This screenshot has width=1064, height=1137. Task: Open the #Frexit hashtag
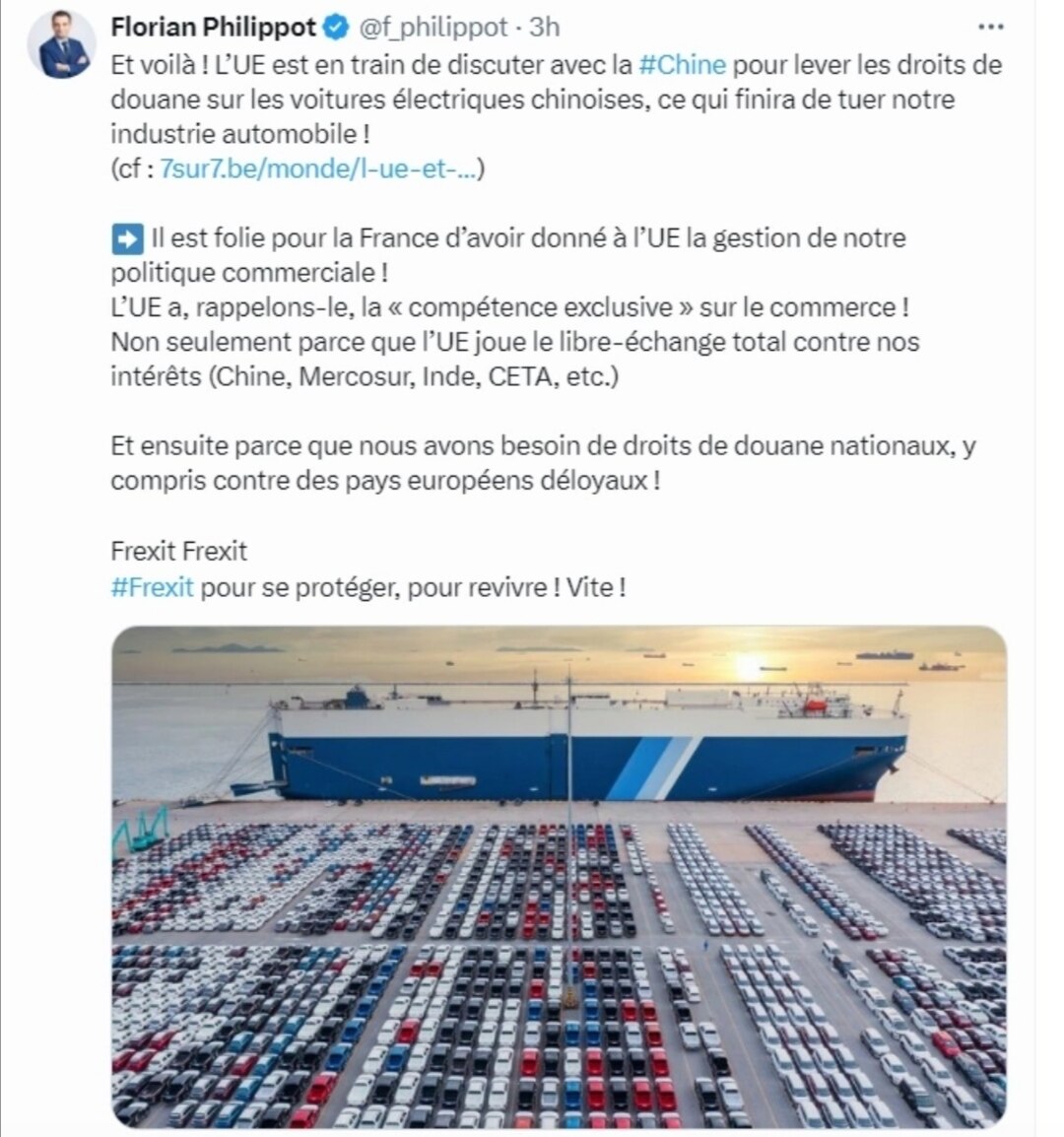(153, 587)
